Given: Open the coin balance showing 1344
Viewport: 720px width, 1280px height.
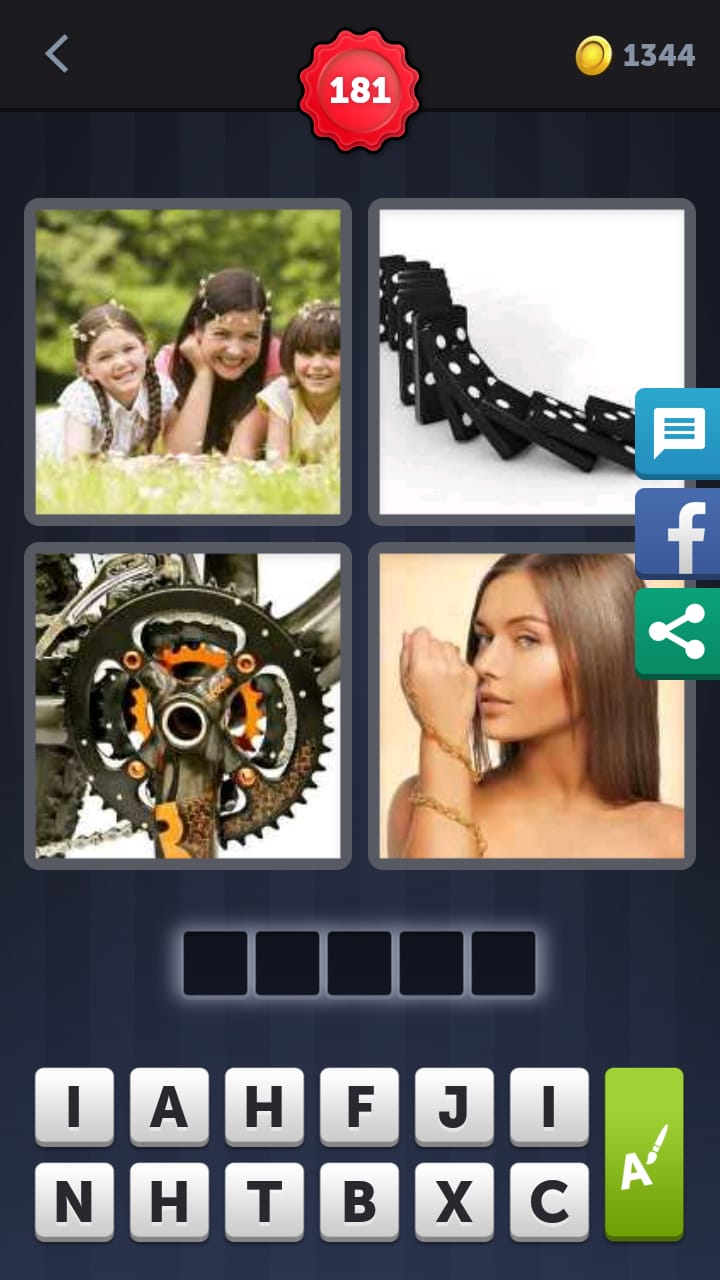Looking at the screenshot, I should pos(635,55).
